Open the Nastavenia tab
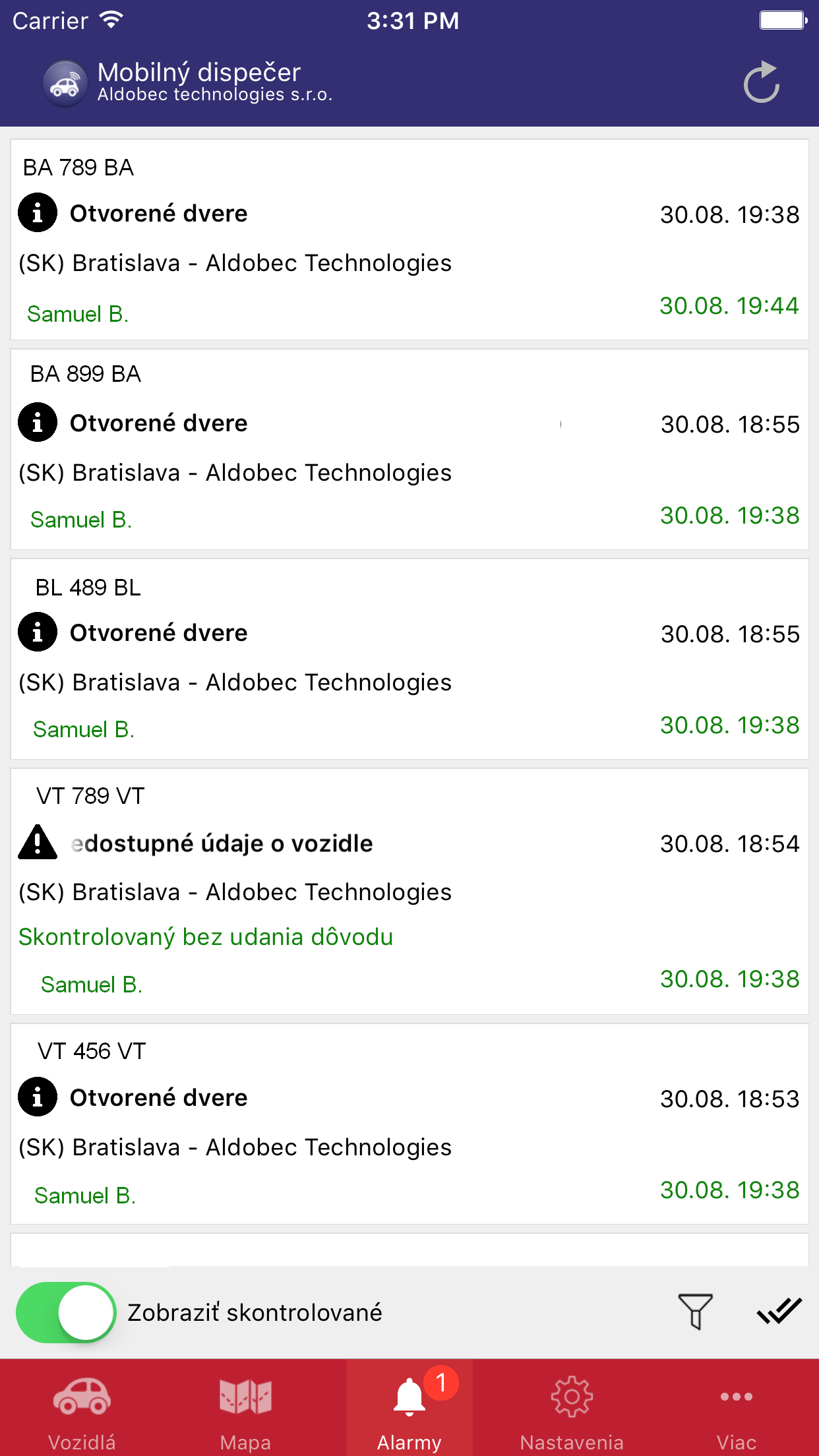Screen dimensions: 819x1456 tap(572, 1408)
